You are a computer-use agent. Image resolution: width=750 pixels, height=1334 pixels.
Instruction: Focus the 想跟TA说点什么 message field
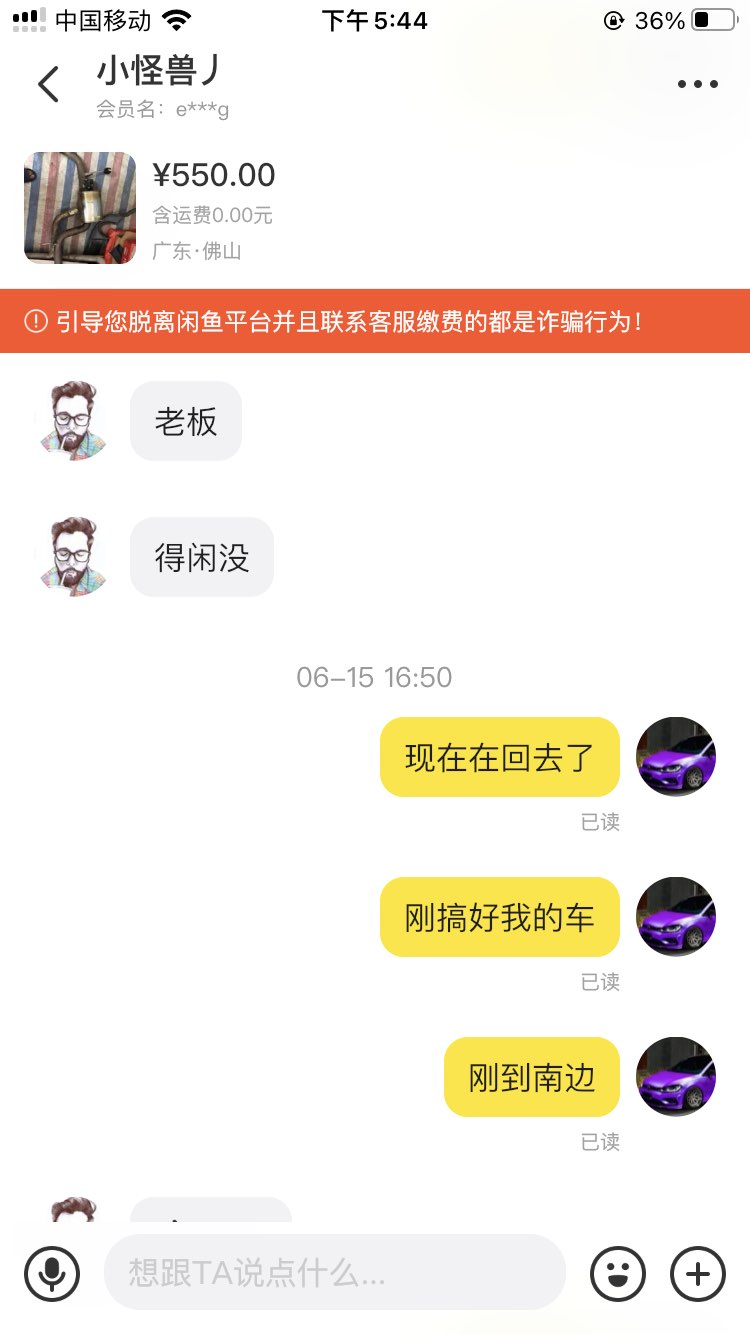click(334, 1273)
